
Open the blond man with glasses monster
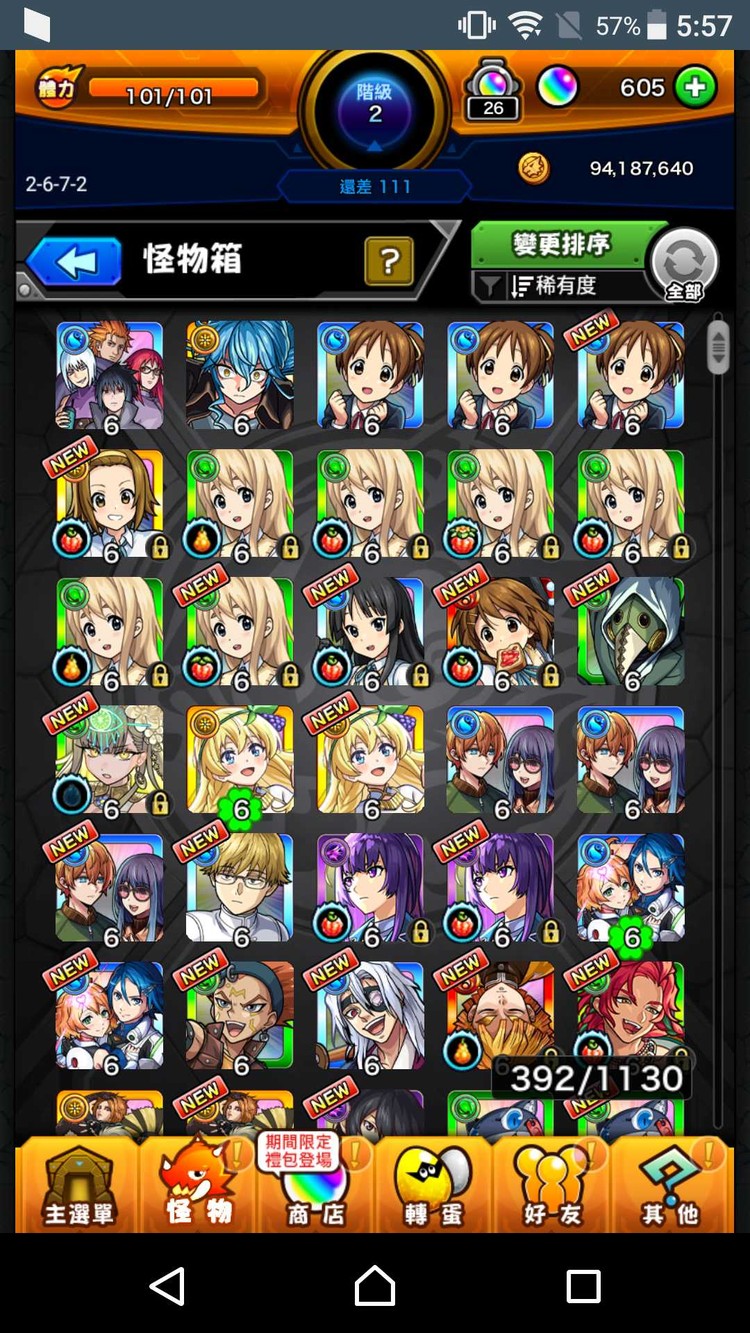(x=240, y=887)
